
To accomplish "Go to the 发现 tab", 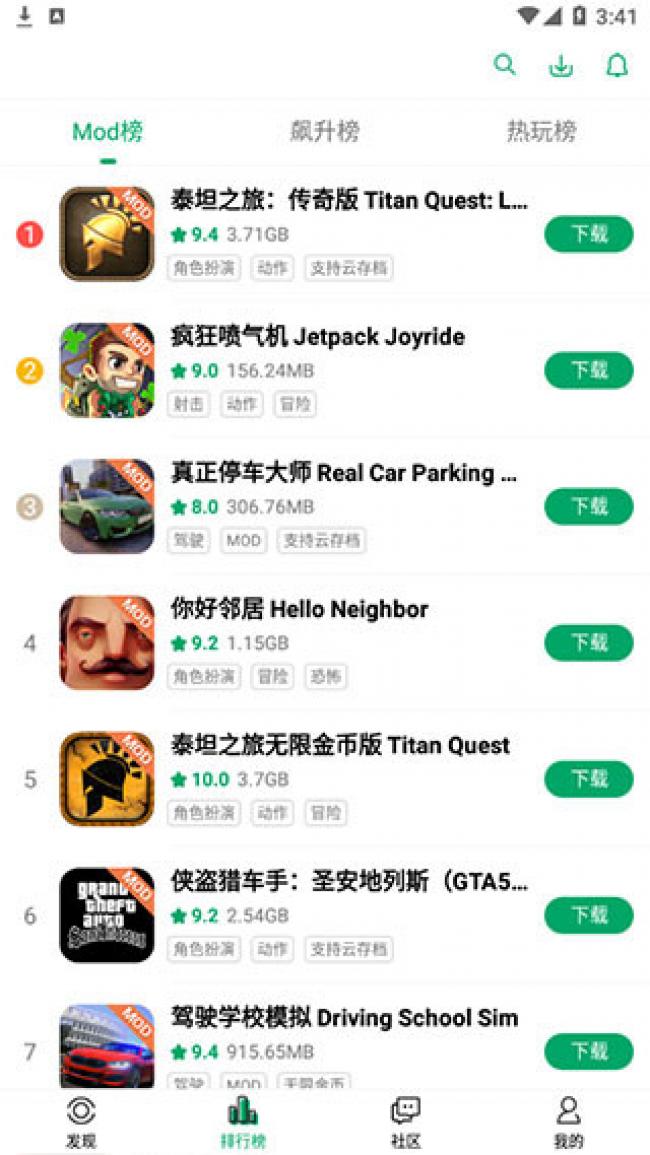I will pyautogui.click(x=81, y=1122).
